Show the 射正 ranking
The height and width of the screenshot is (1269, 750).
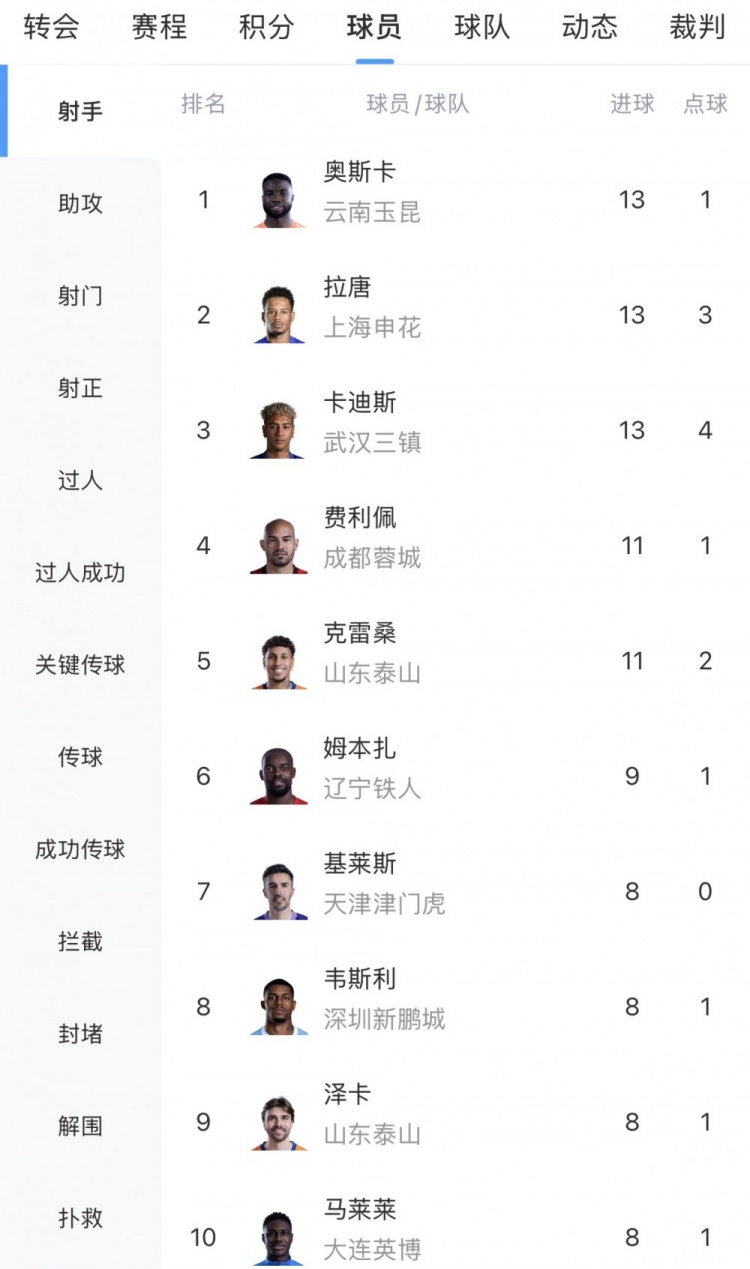(x=80, y=388)
